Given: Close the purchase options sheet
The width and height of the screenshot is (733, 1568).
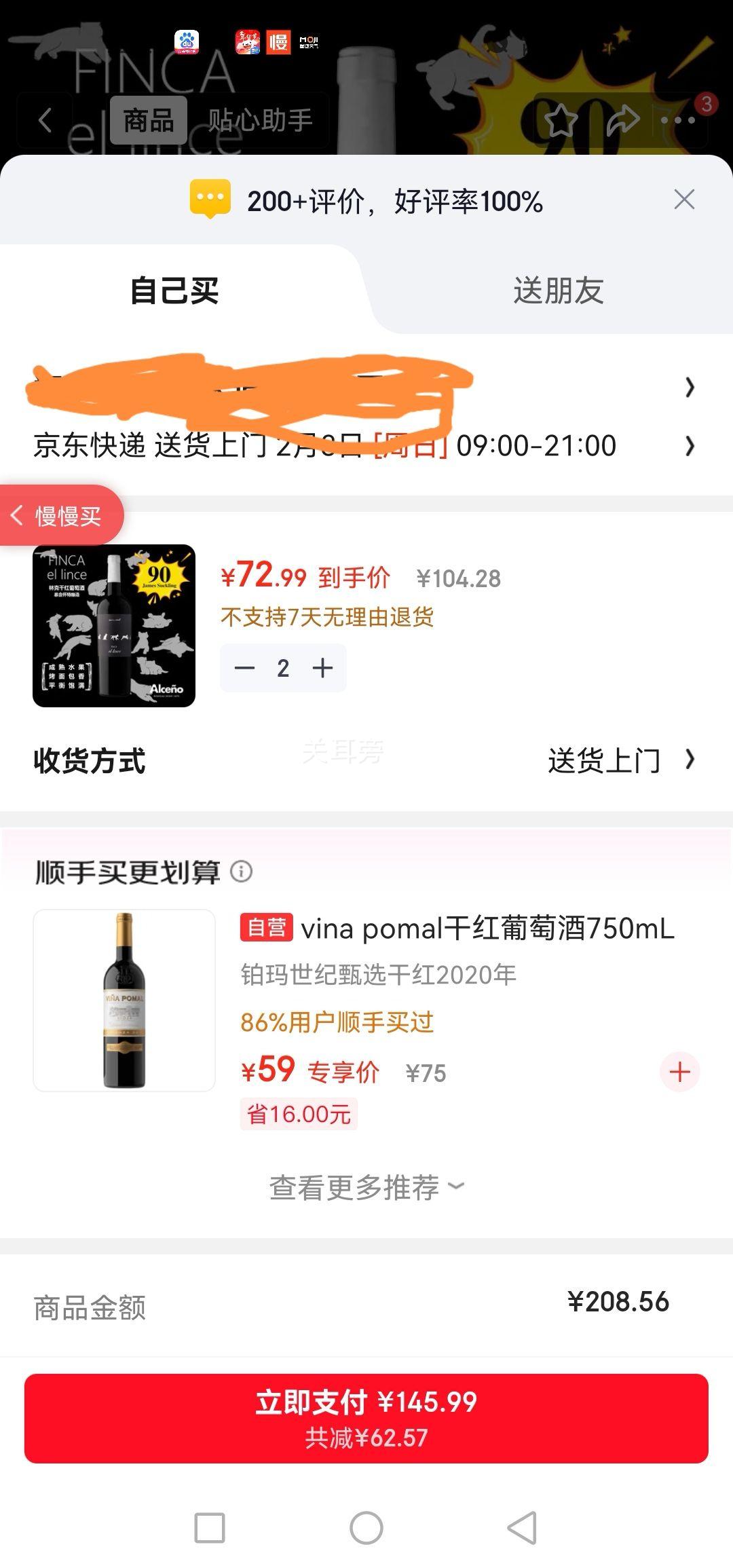Looking at the screenshot, I should click(684, 200).
